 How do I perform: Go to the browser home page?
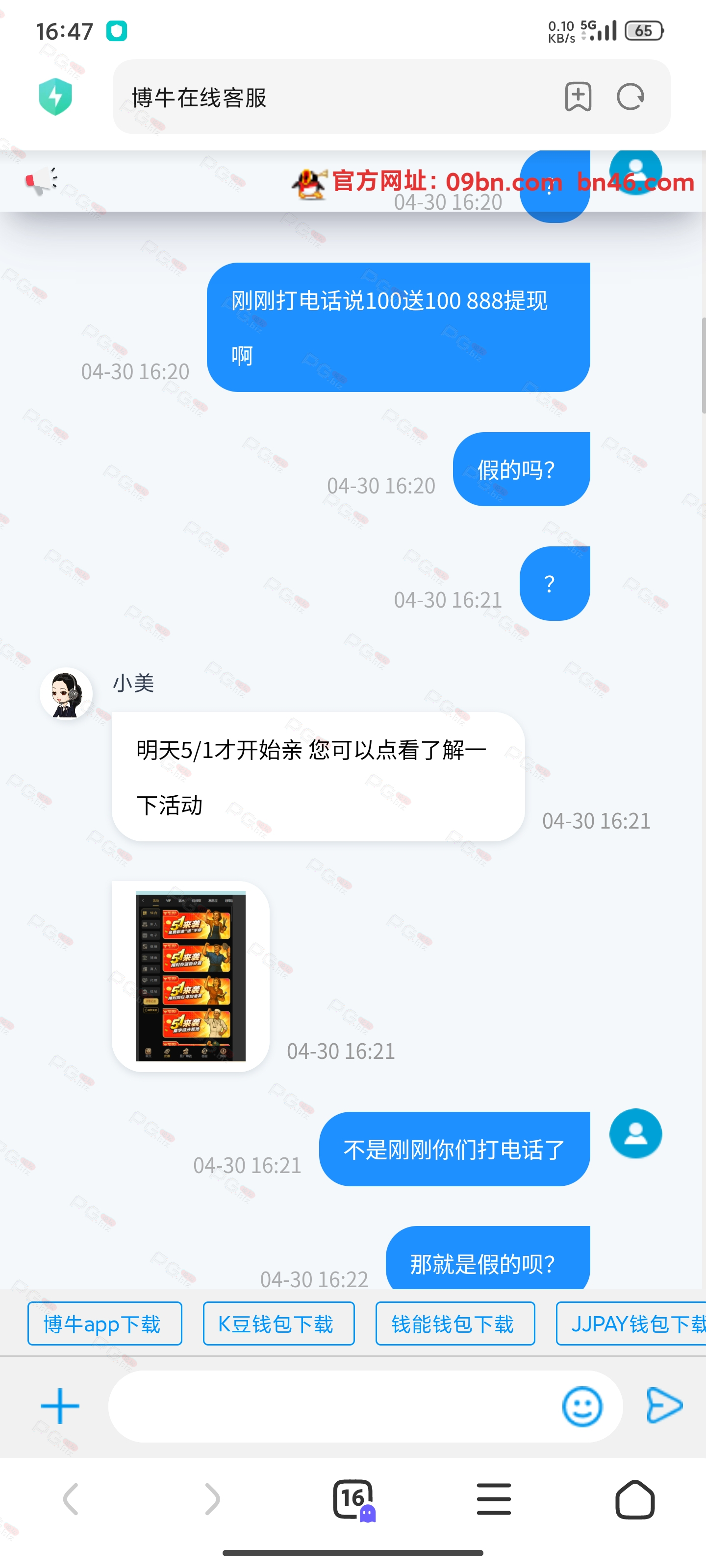point(635,1499)
